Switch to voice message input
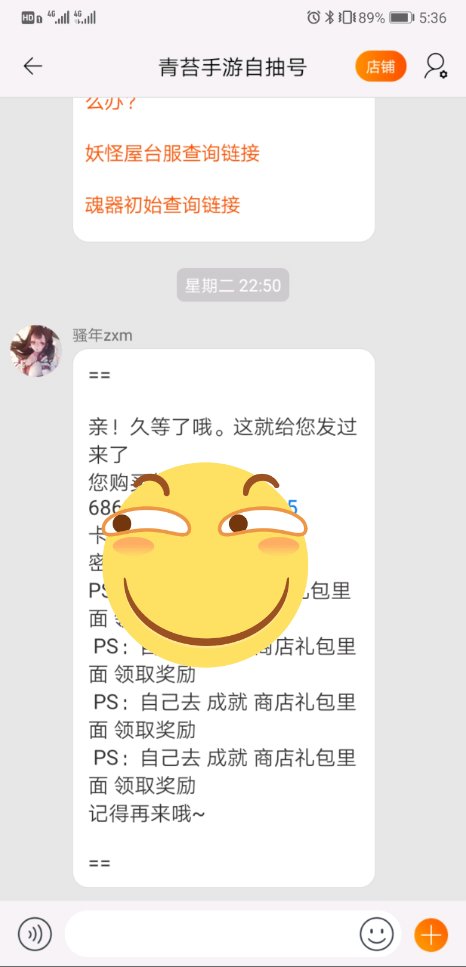The image size is (466, 967). [35, 934]
